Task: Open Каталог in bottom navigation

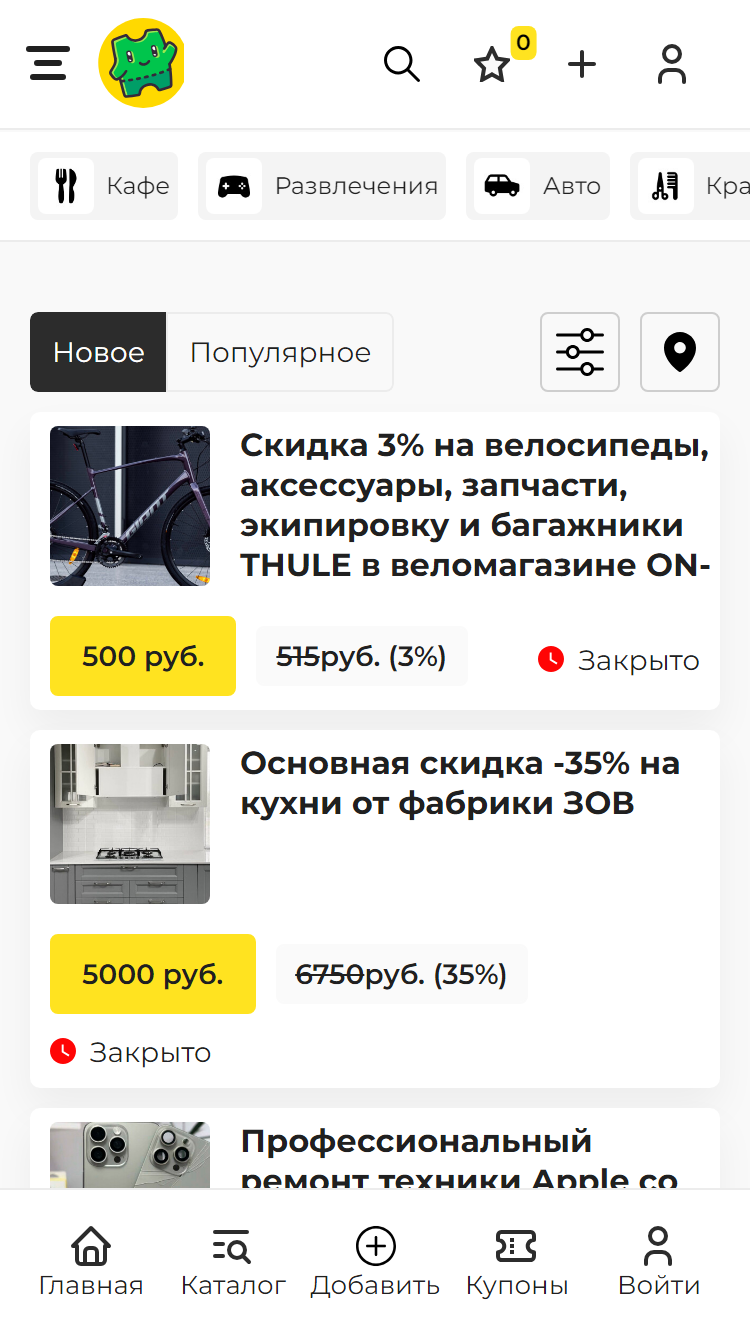Action: point(233,1262)
